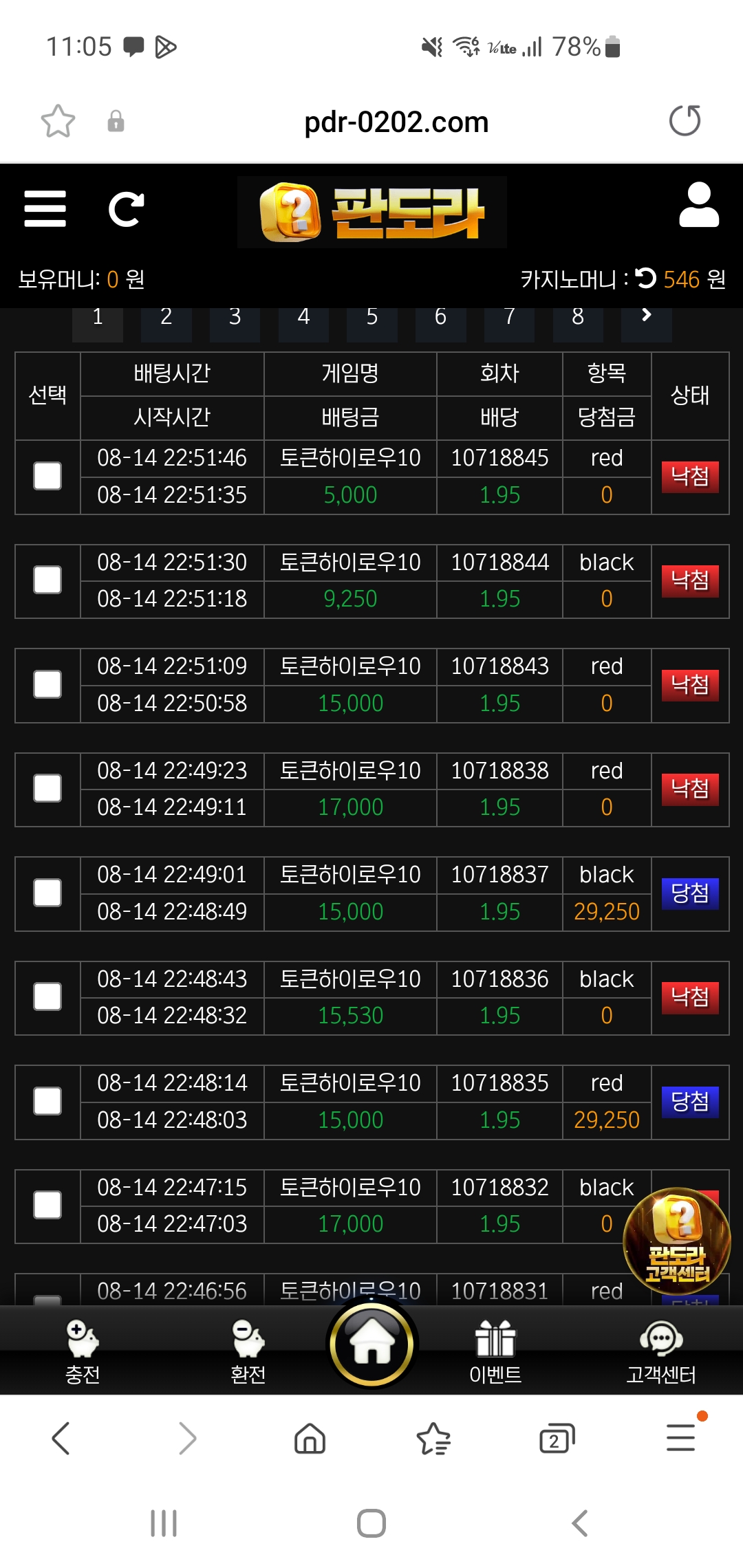This screenshot has width=743, height=1568.
Task: Open the 충전 deposit tab
Action: 83,1351
